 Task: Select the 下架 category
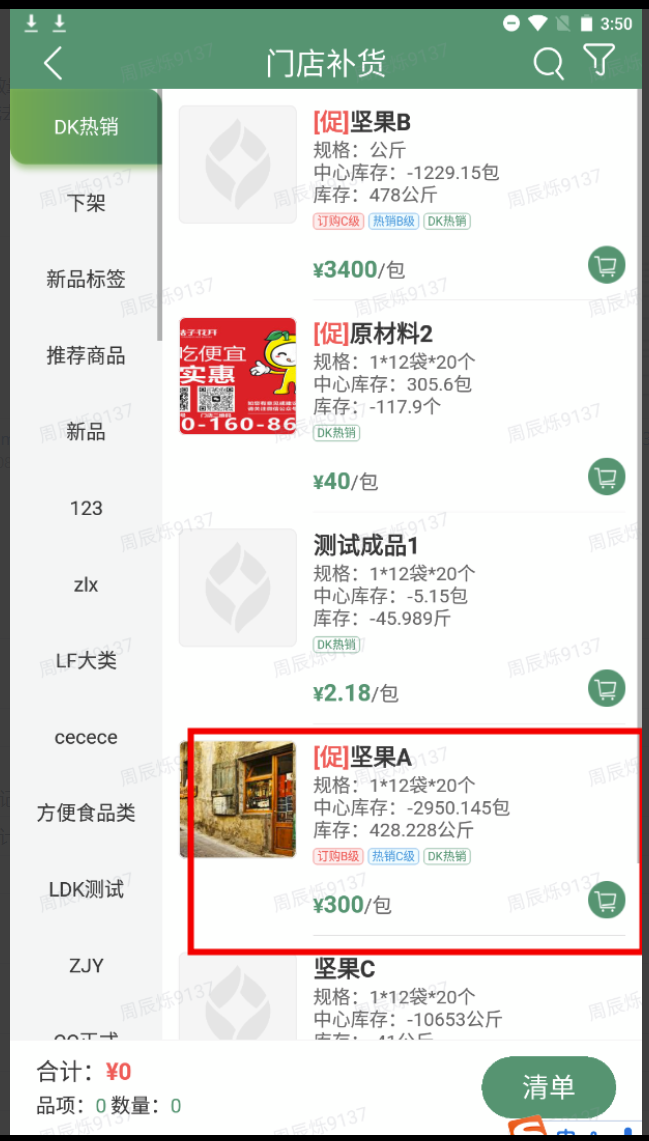[x=86, y=203]
